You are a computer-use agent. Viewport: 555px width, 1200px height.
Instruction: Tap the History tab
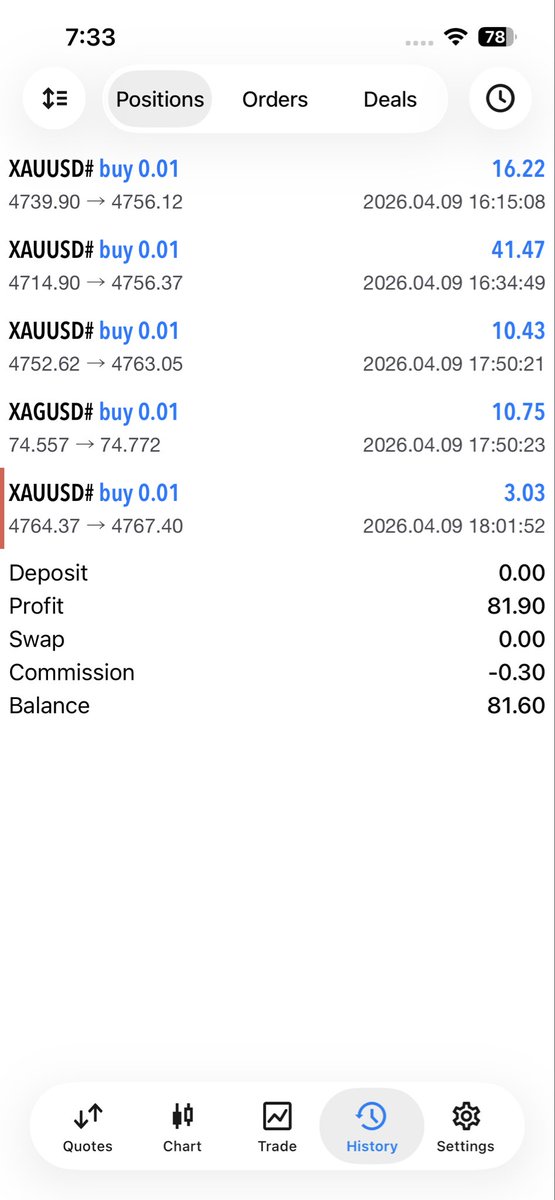372,1128
